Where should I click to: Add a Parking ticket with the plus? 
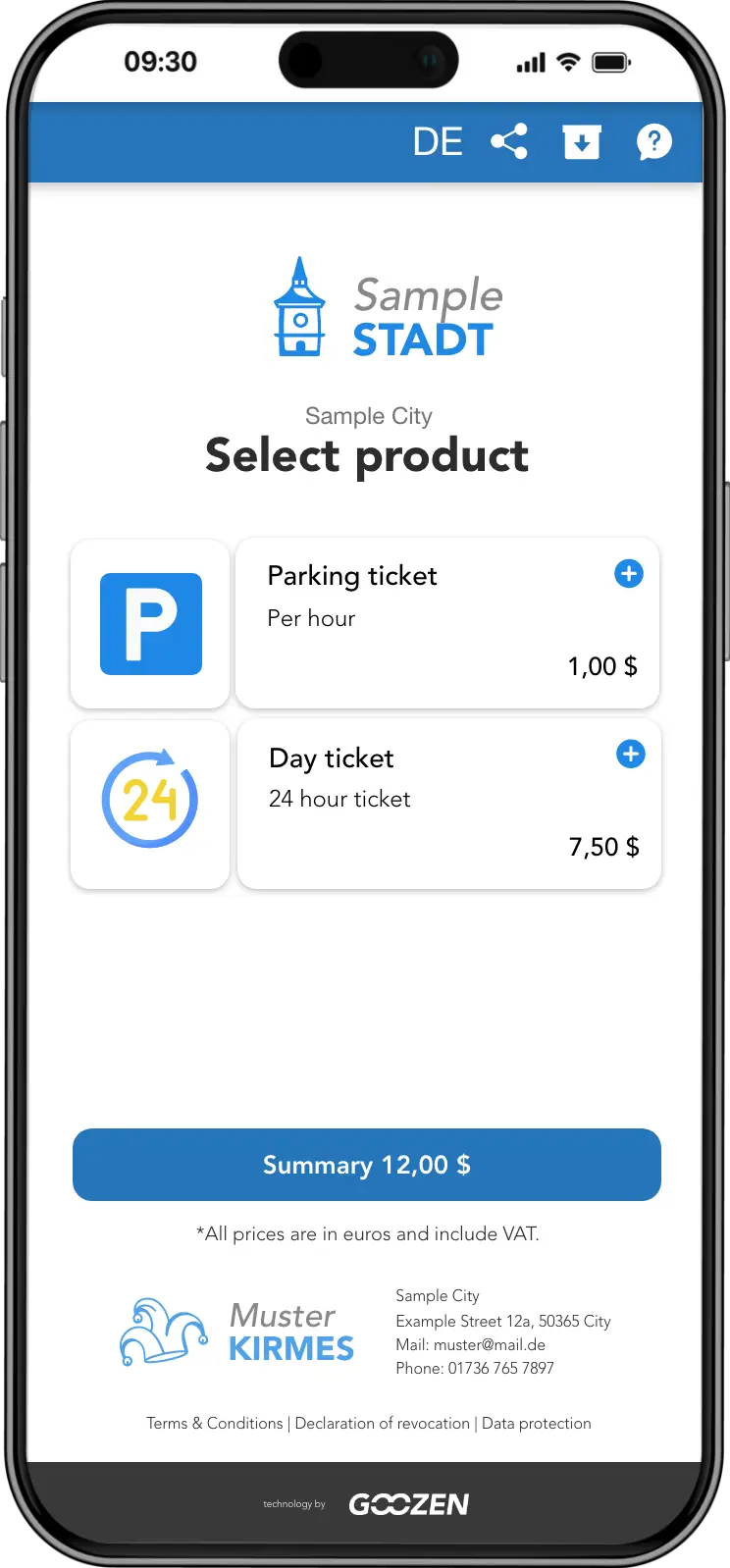click(x=629, y=574)
